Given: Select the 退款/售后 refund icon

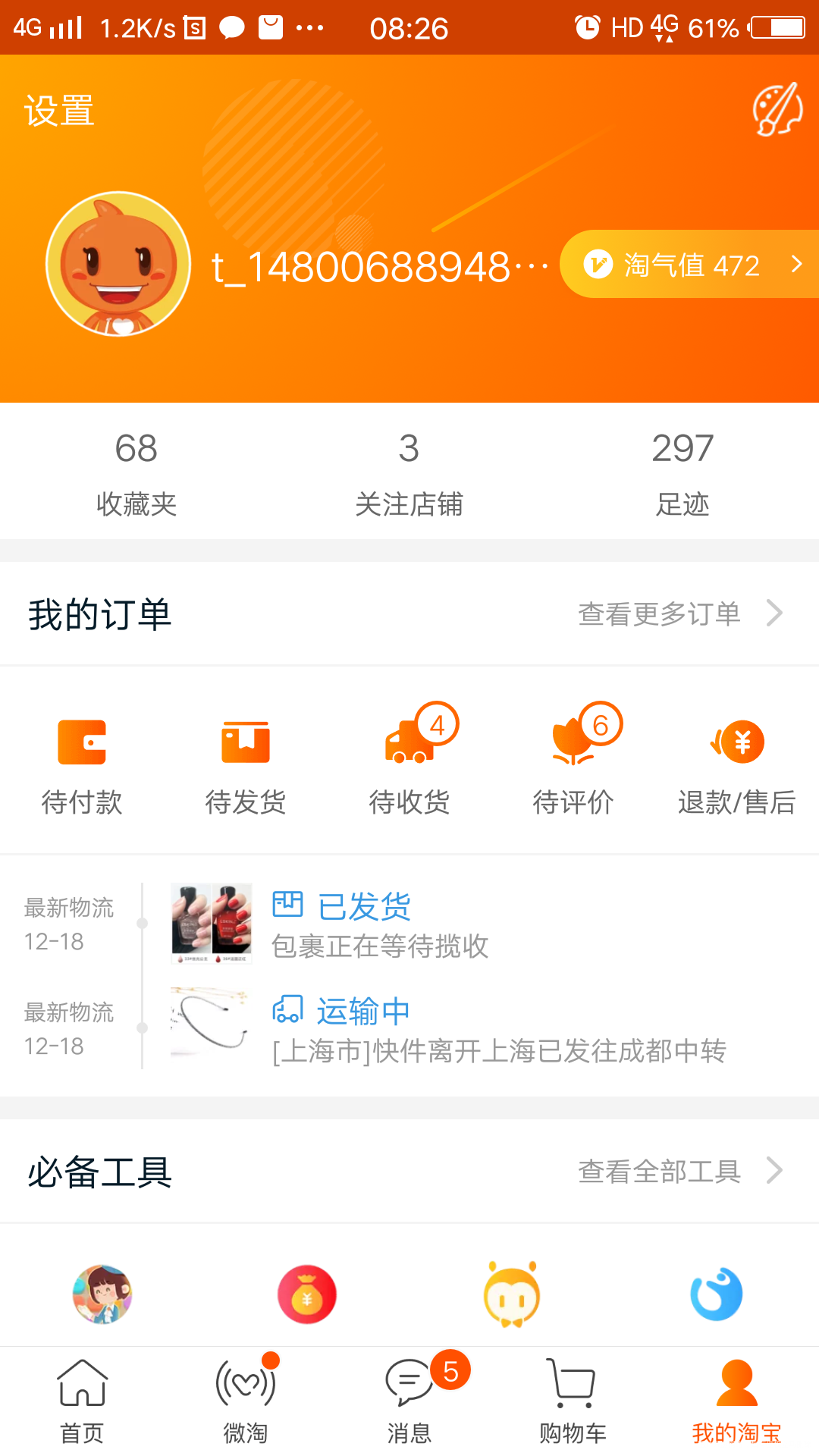Looking at the screenshot, I should coord(736,741).
